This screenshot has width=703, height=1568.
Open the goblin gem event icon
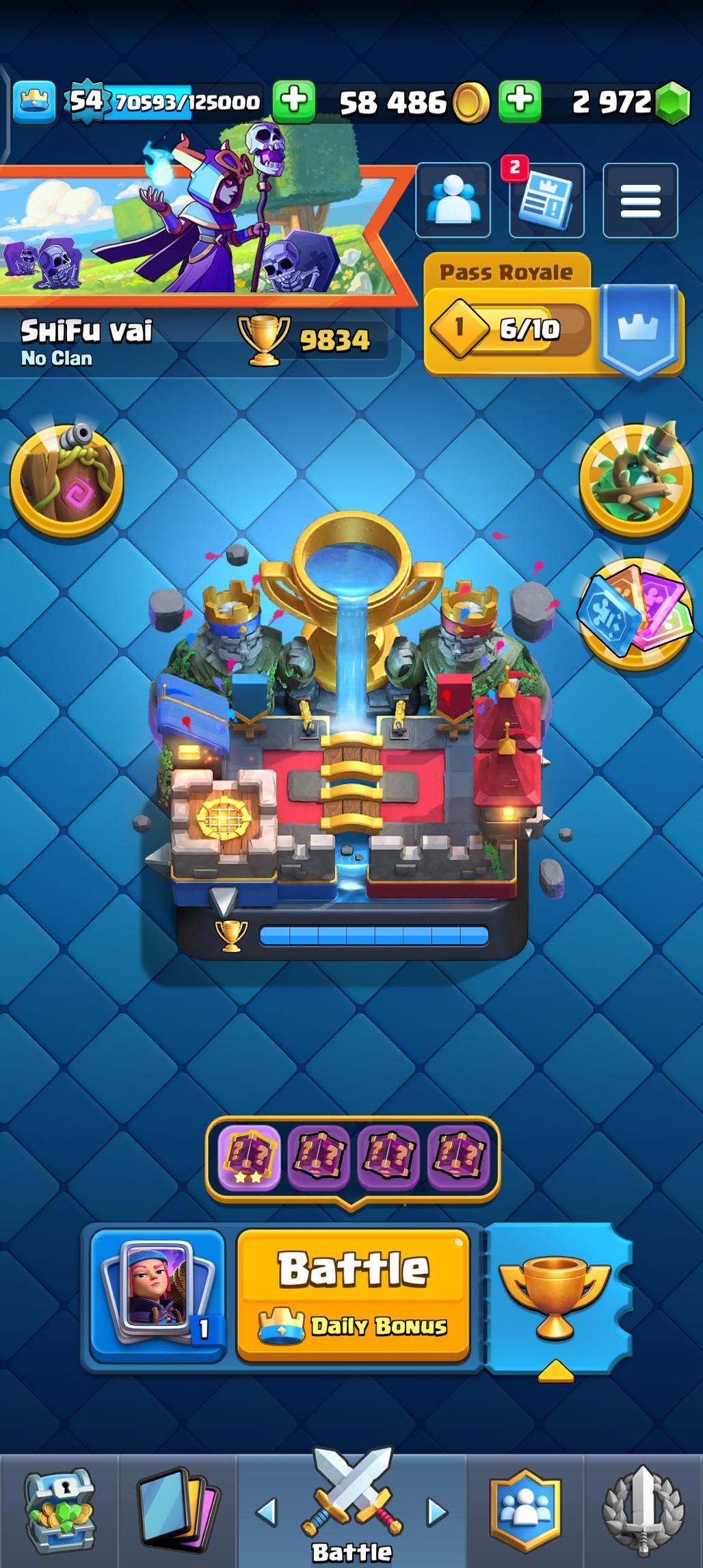tap(635, 479)
